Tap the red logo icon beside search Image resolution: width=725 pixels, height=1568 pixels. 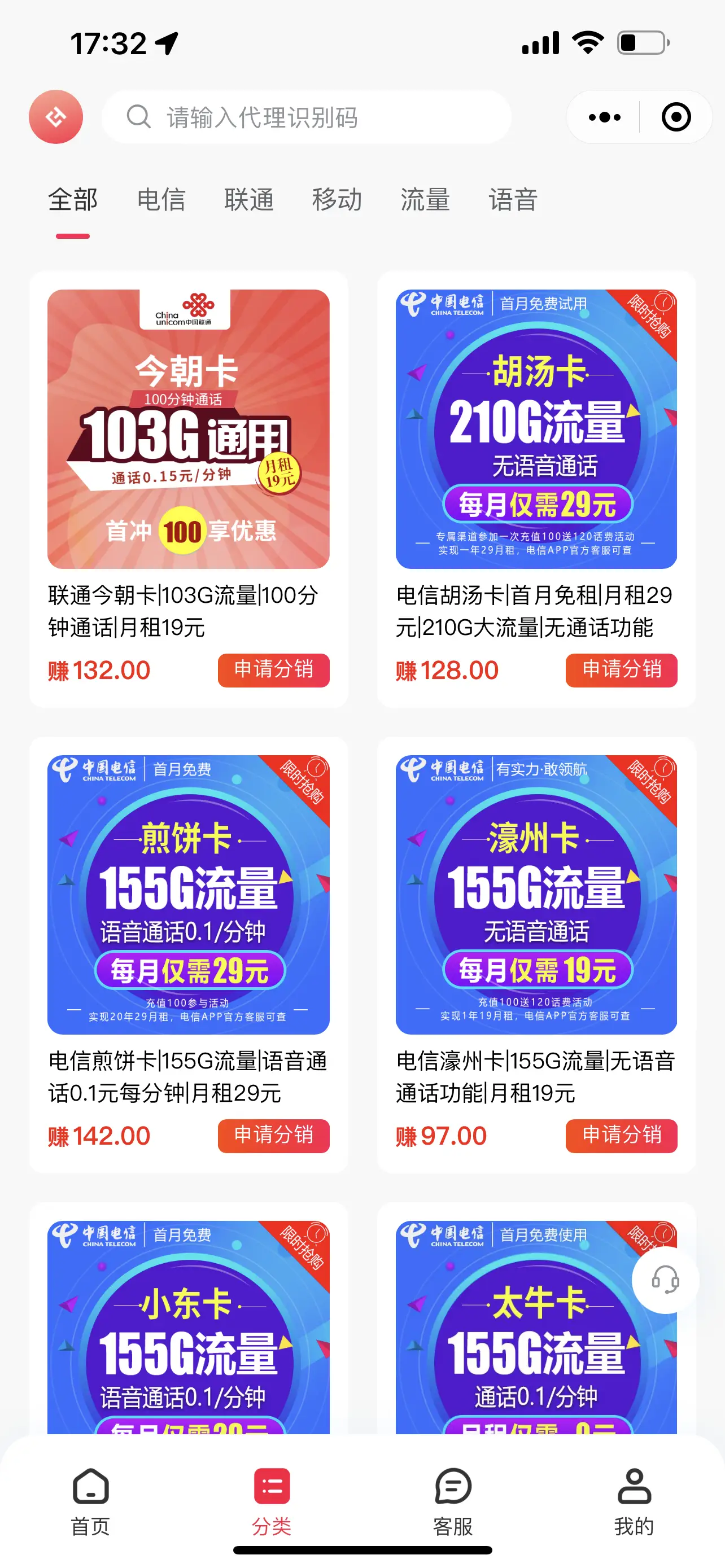pos(56,117)
